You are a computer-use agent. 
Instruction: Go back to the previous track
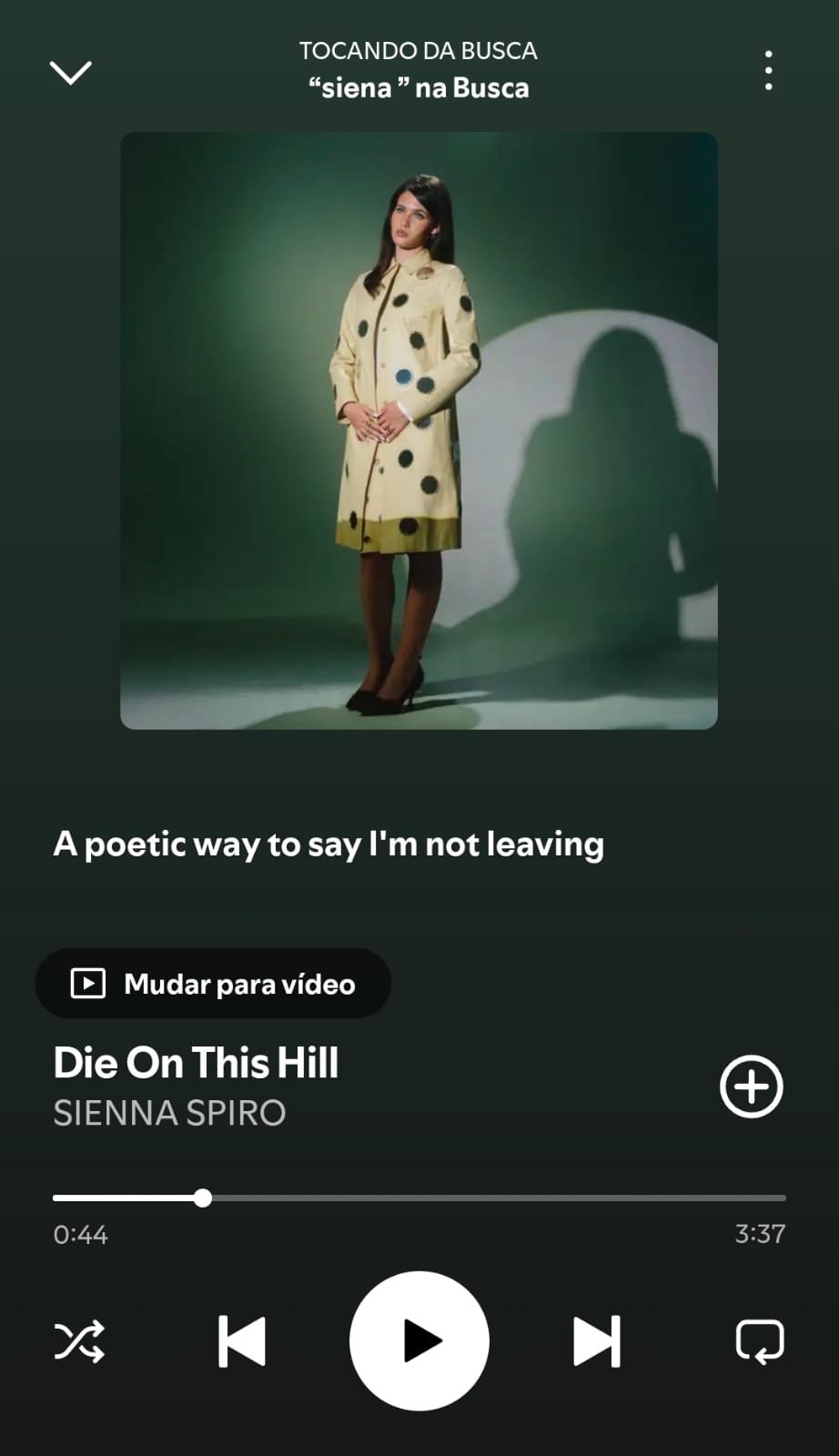click(x=240, y=1340)
